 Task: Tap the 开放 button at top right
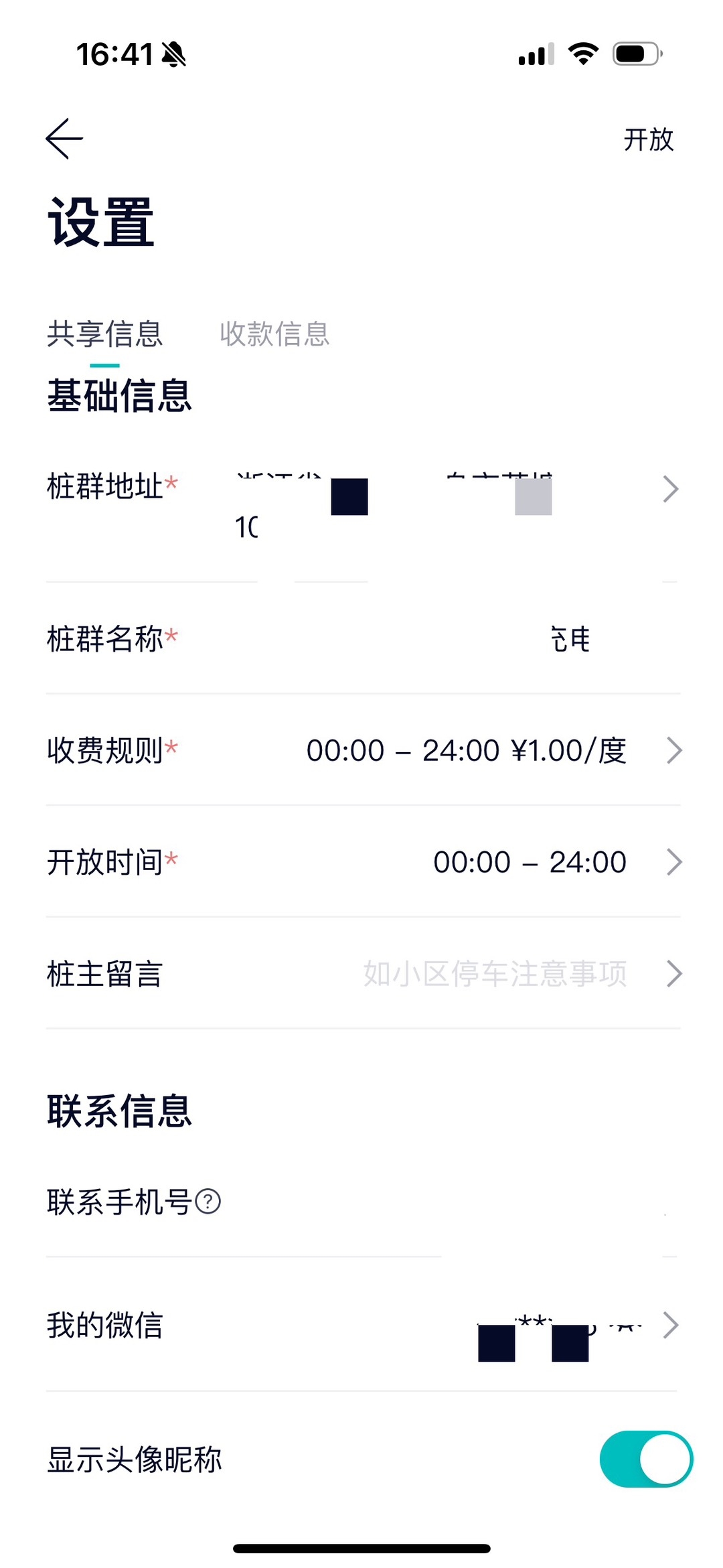click(648, 139)
